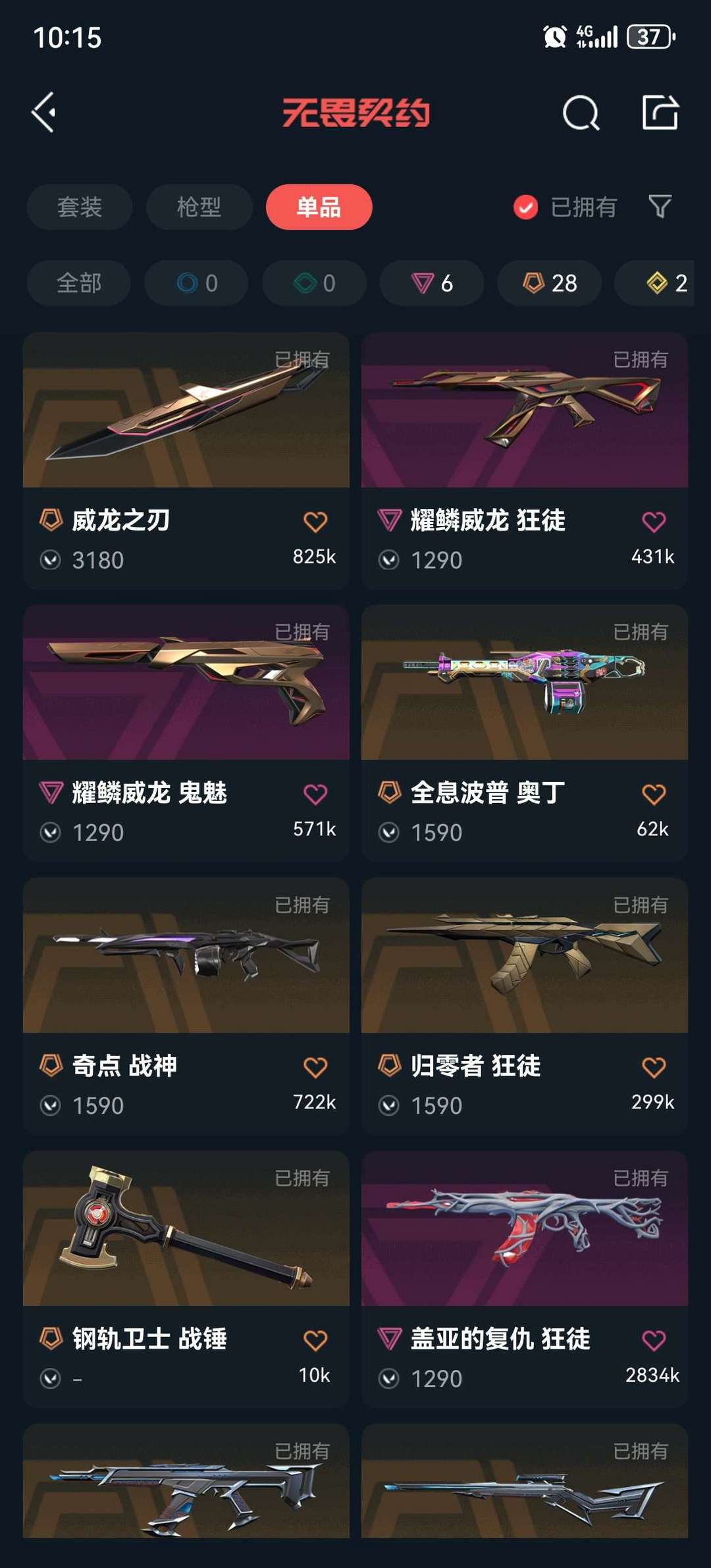Switch to the 枪型 tab
711x1568 pixels.
click(198, 207)
